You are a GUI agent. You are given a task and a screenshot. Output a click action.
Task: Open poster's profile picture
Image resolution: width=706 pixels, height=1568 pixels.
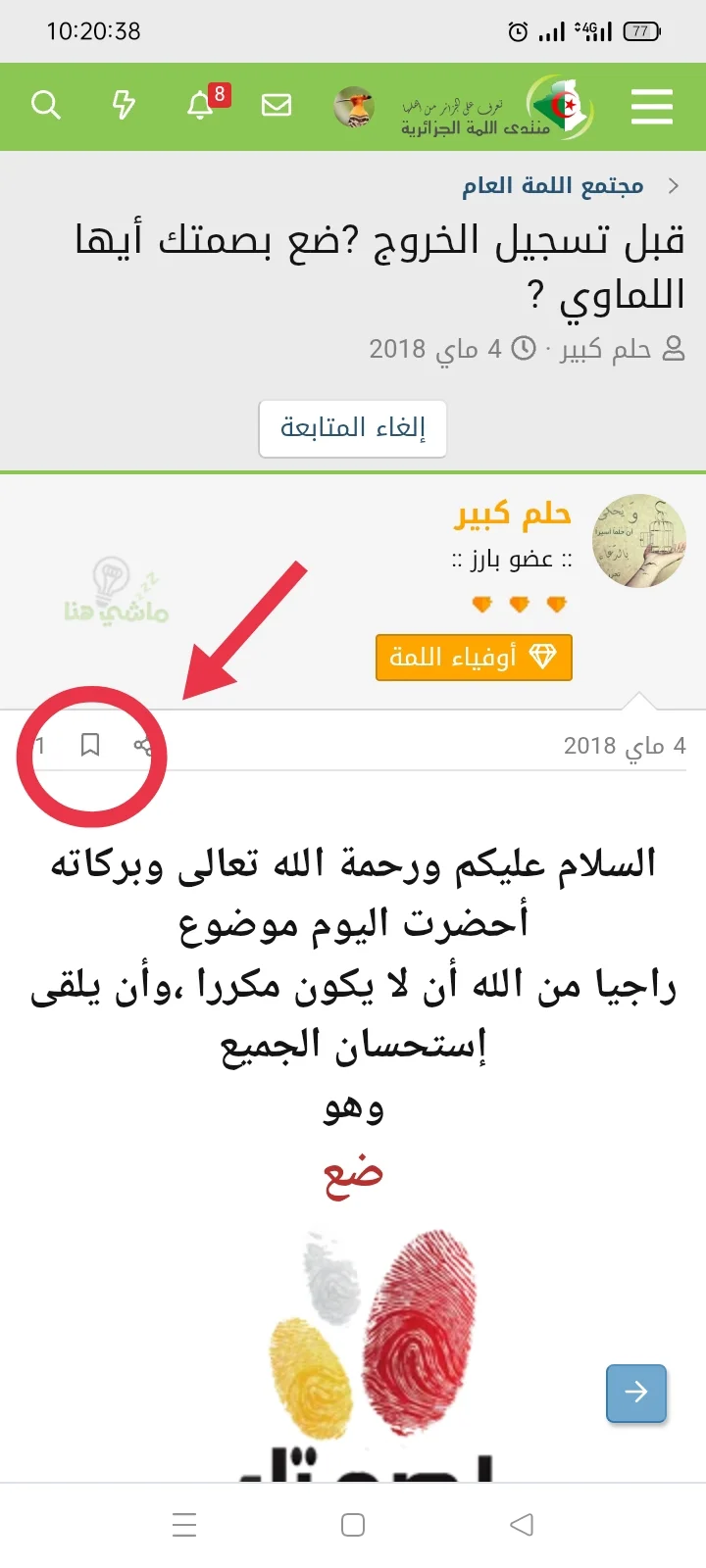(x=638, y=540)
